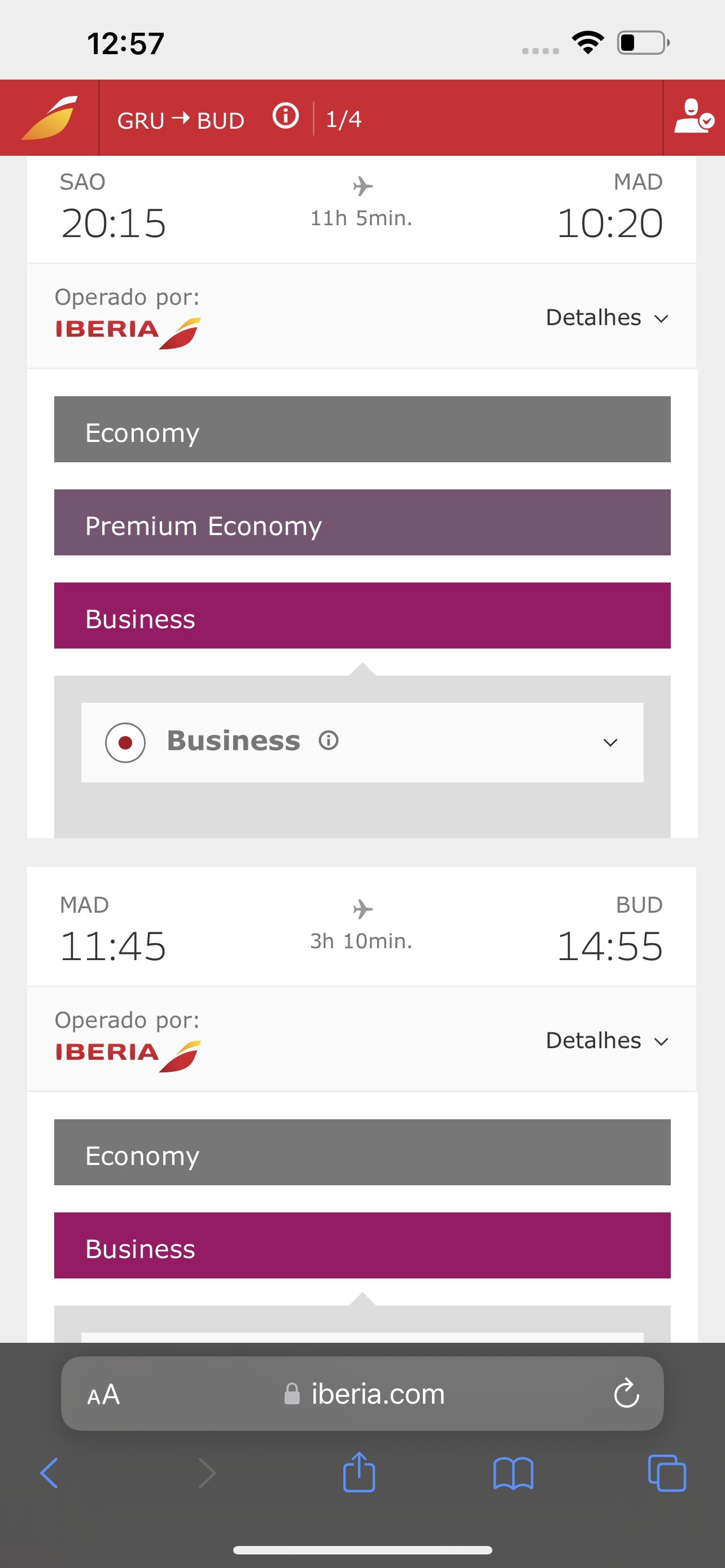Select the Business fare radio button

[x=125, y=742]
